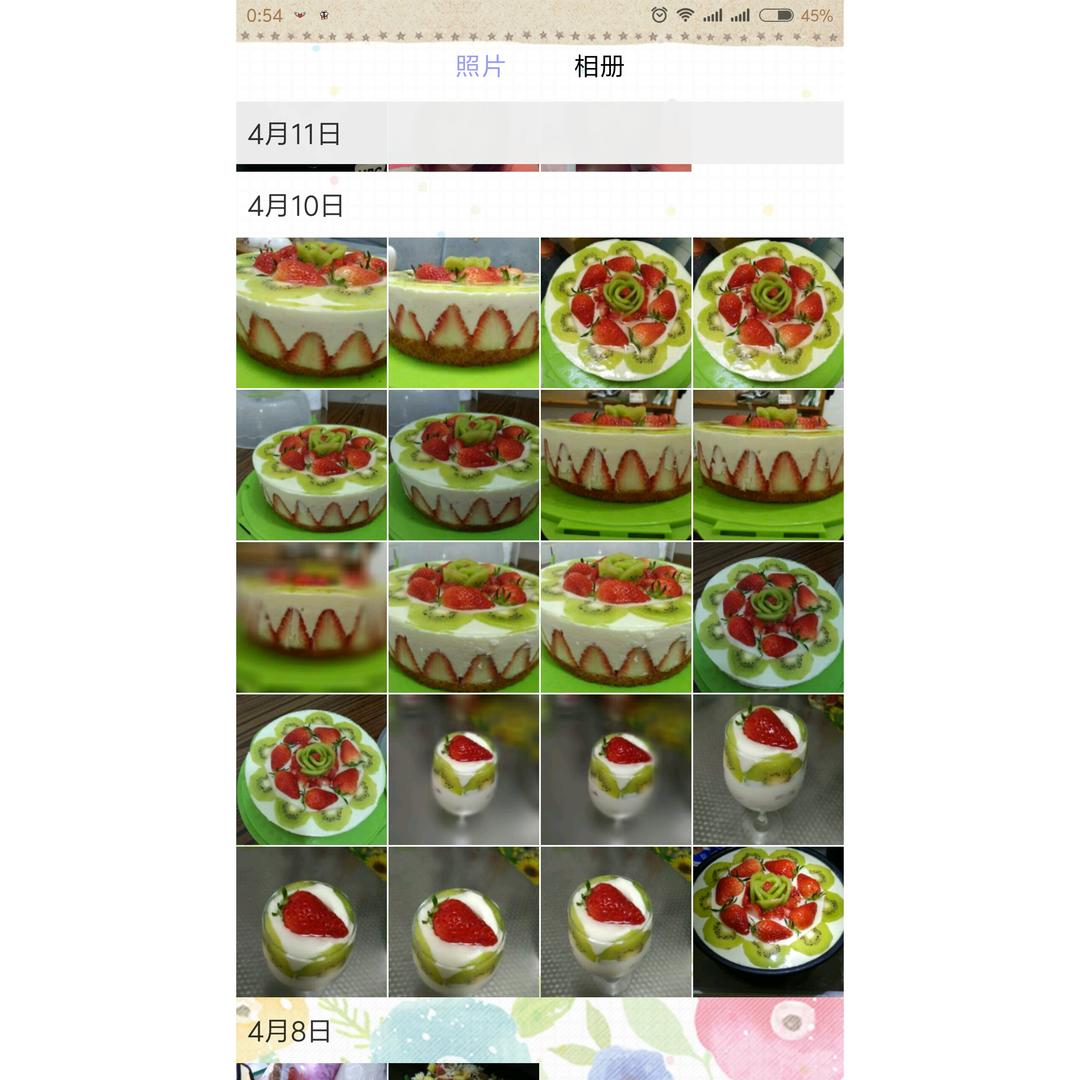View the close-up stemmed glass dessert photo
1080x1080 pixels.
[x=768, y=769]
